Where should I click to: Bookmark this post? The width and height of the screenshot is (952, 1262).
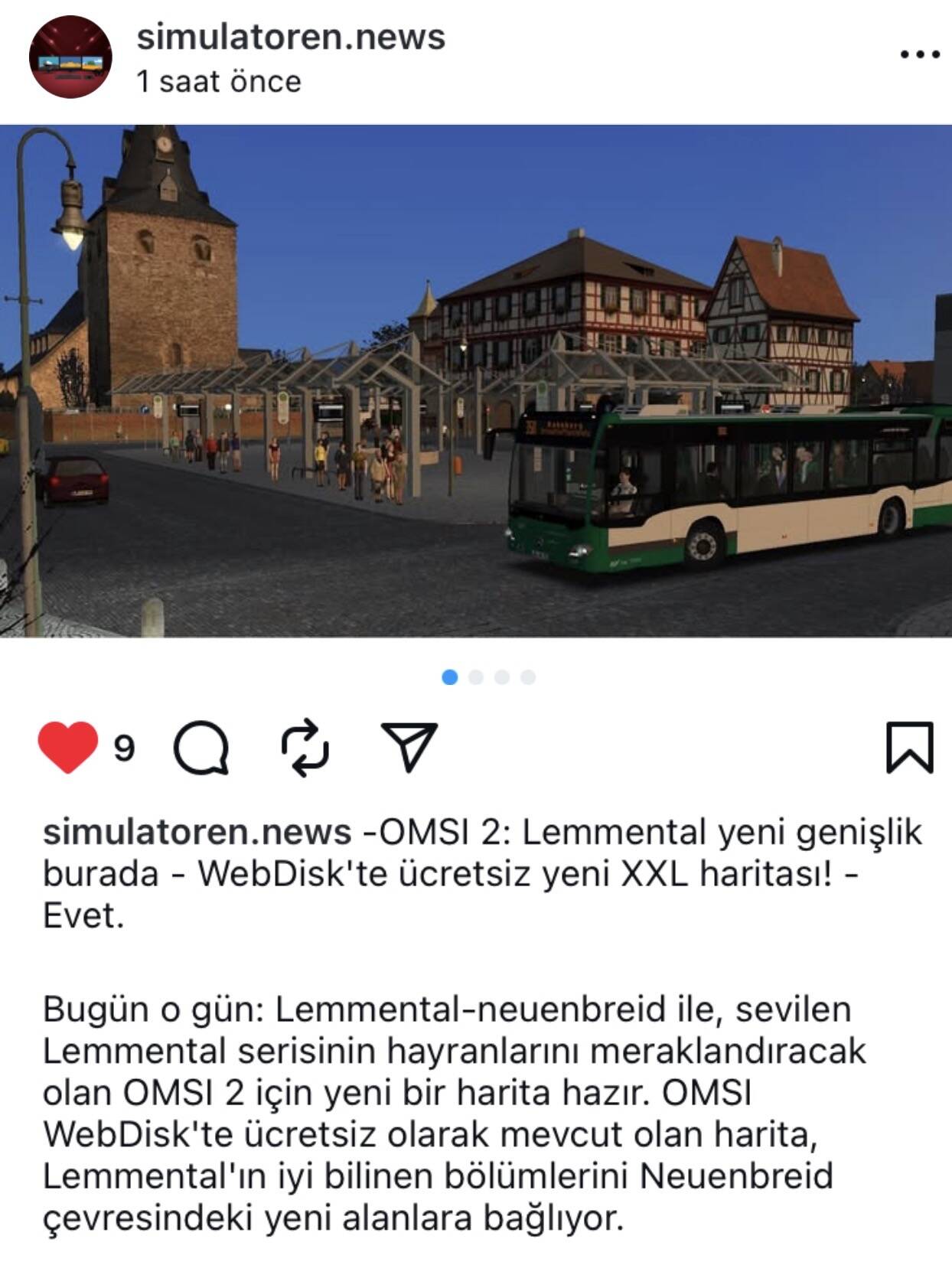909,747
